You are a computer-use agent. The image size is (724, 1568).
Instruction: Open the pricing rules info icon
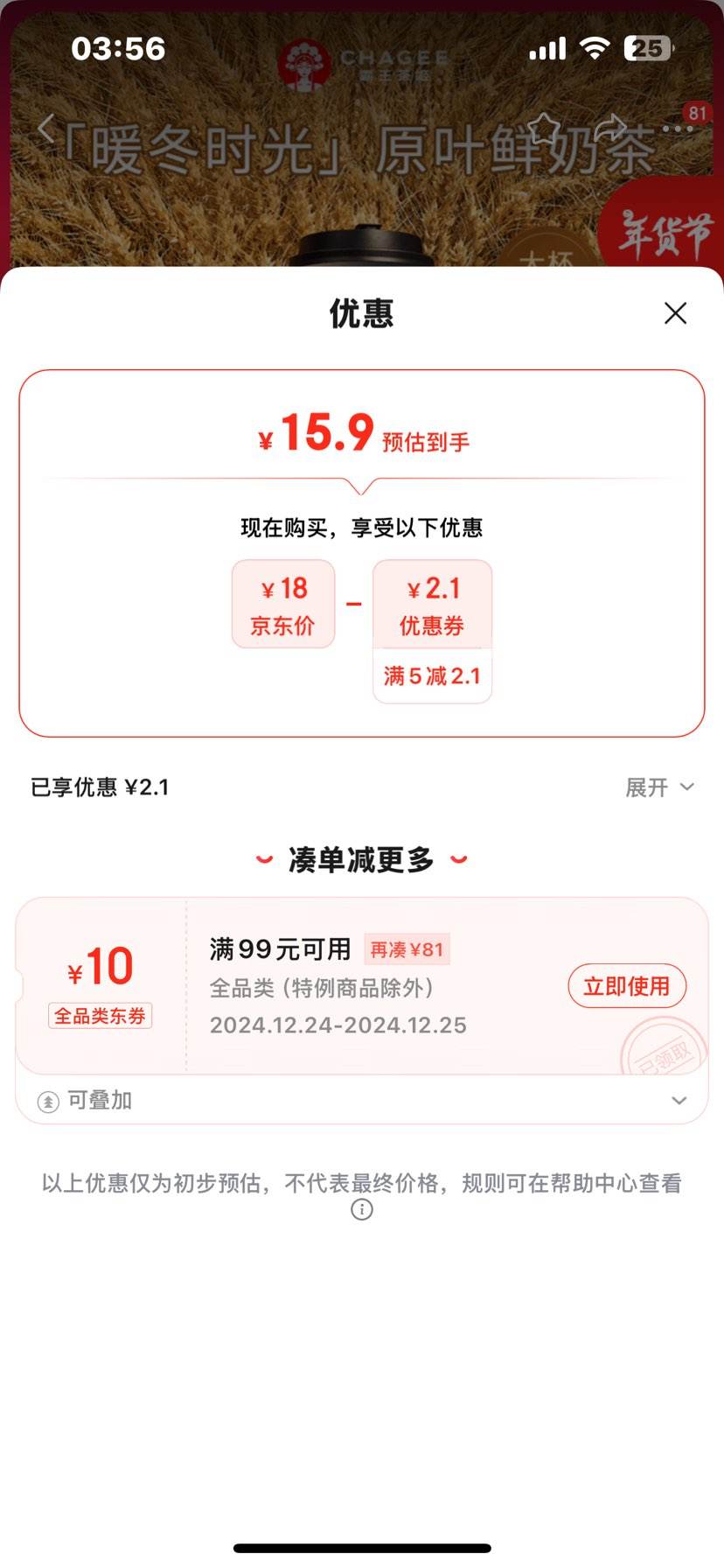pos(362,1210)
